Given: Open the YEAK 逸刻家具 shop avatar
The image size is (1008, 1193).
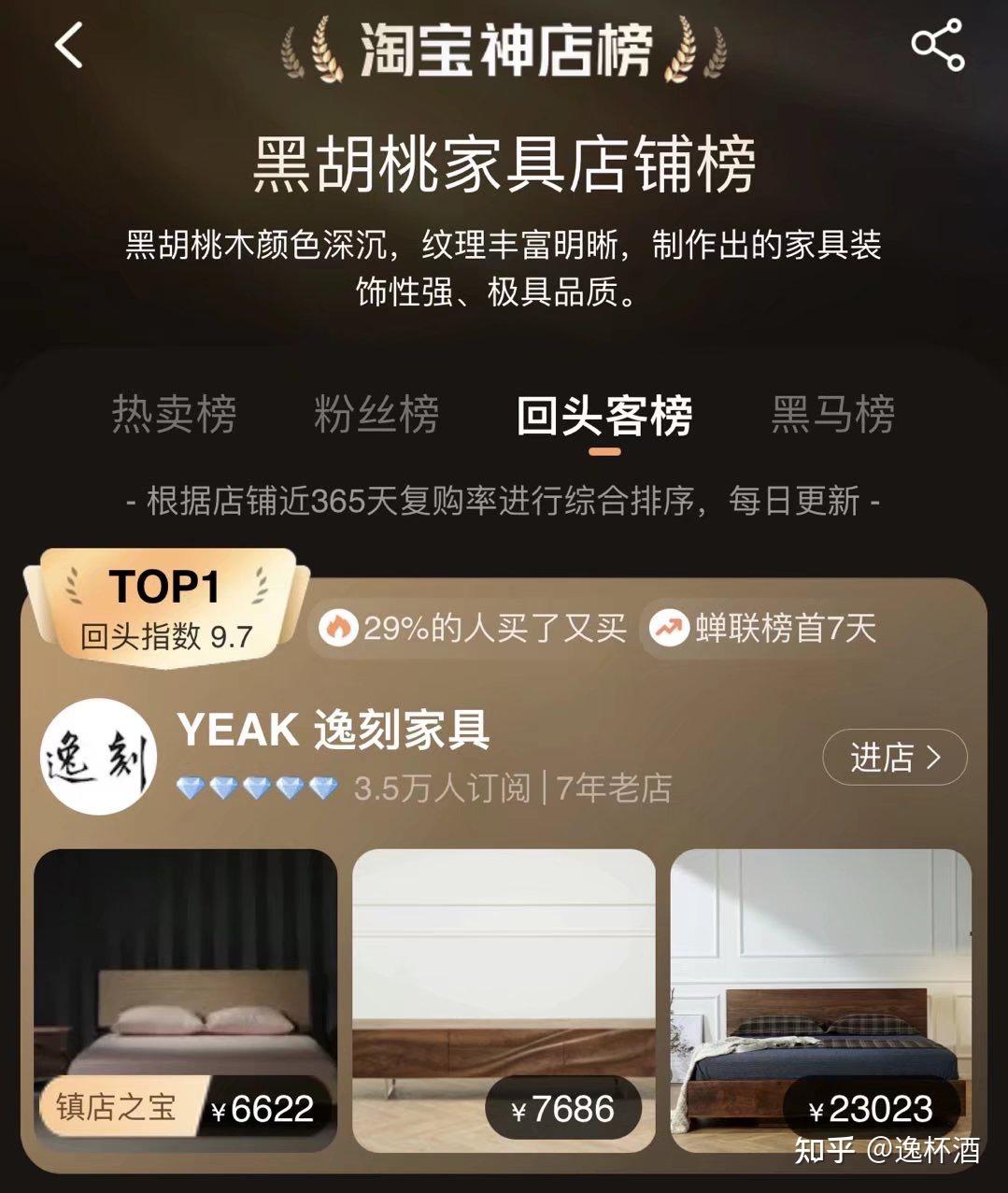Looking at the screenshot, I should point(98,757).
